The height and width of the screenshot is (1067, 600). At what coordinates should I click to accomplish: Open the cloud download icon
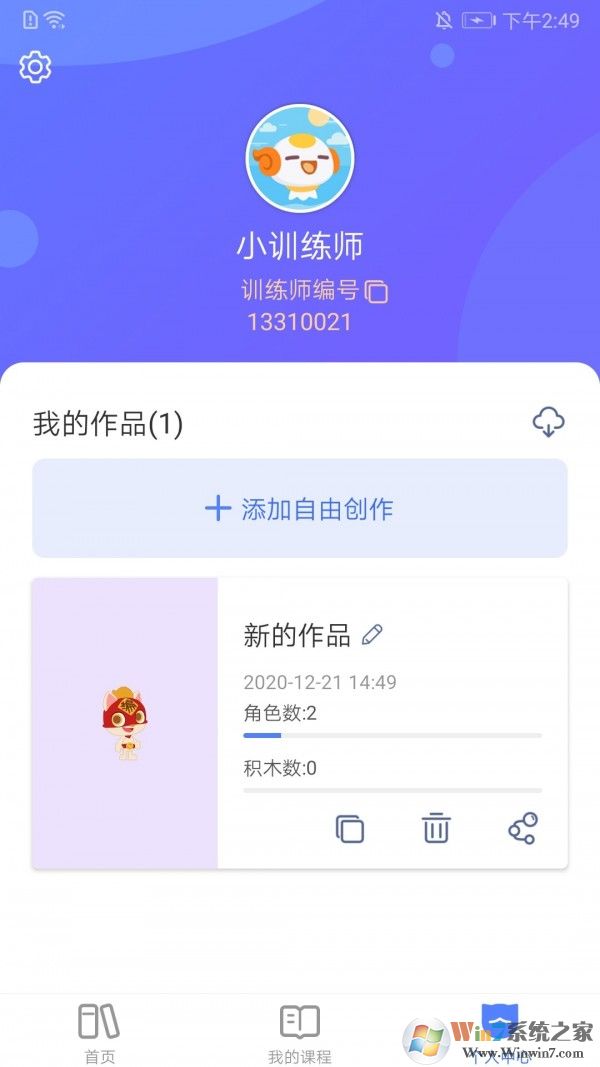[x=548, y=422]
